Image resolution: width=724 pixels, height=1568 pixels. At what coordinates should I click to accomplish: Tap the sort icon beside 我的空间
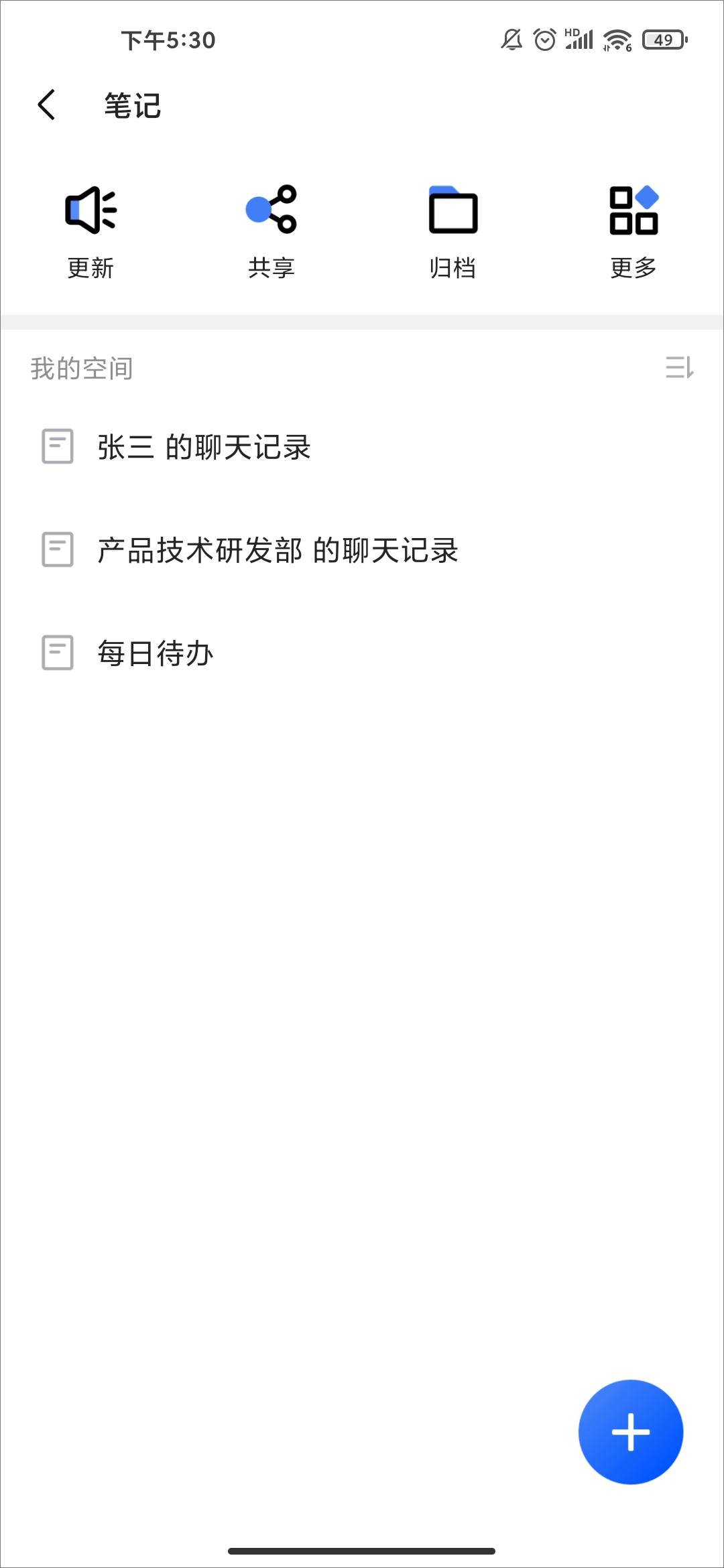point(679,367)
